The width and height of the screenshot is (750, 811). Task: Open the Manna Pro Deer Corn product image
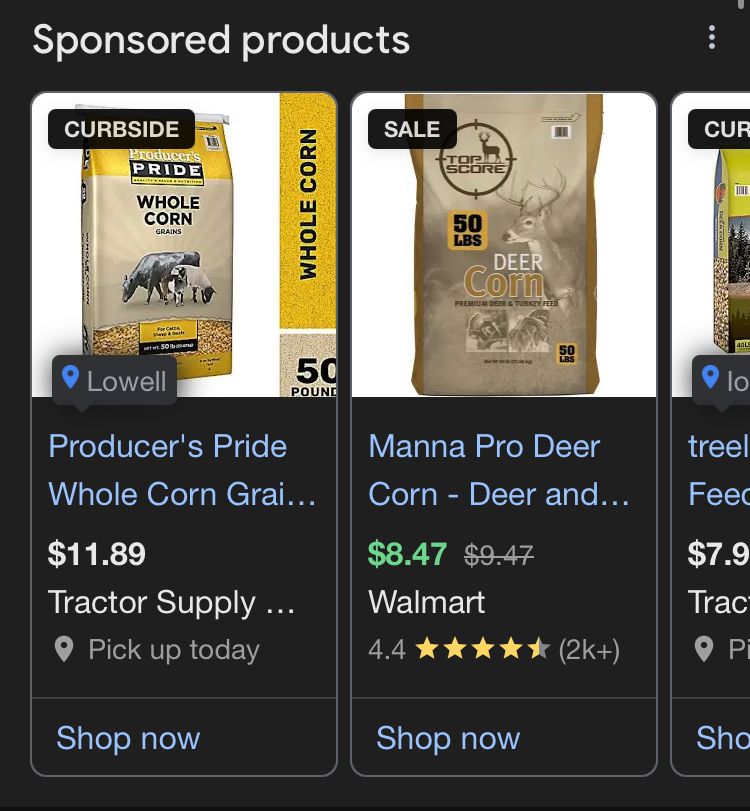pyautogui.click(x=504, y=245)
